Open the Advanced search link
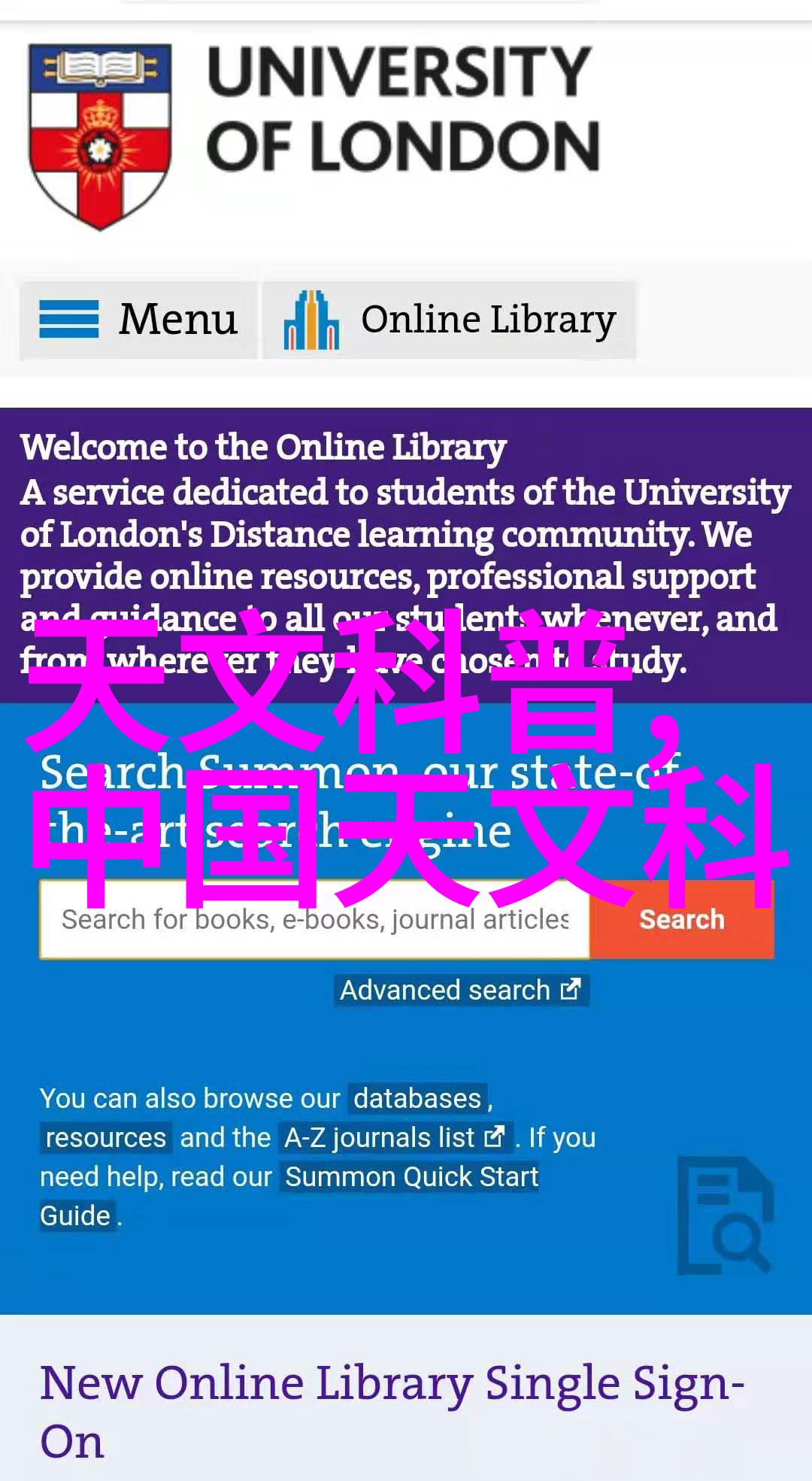The height and width of the screenshot is (1481, 812). 460,990
